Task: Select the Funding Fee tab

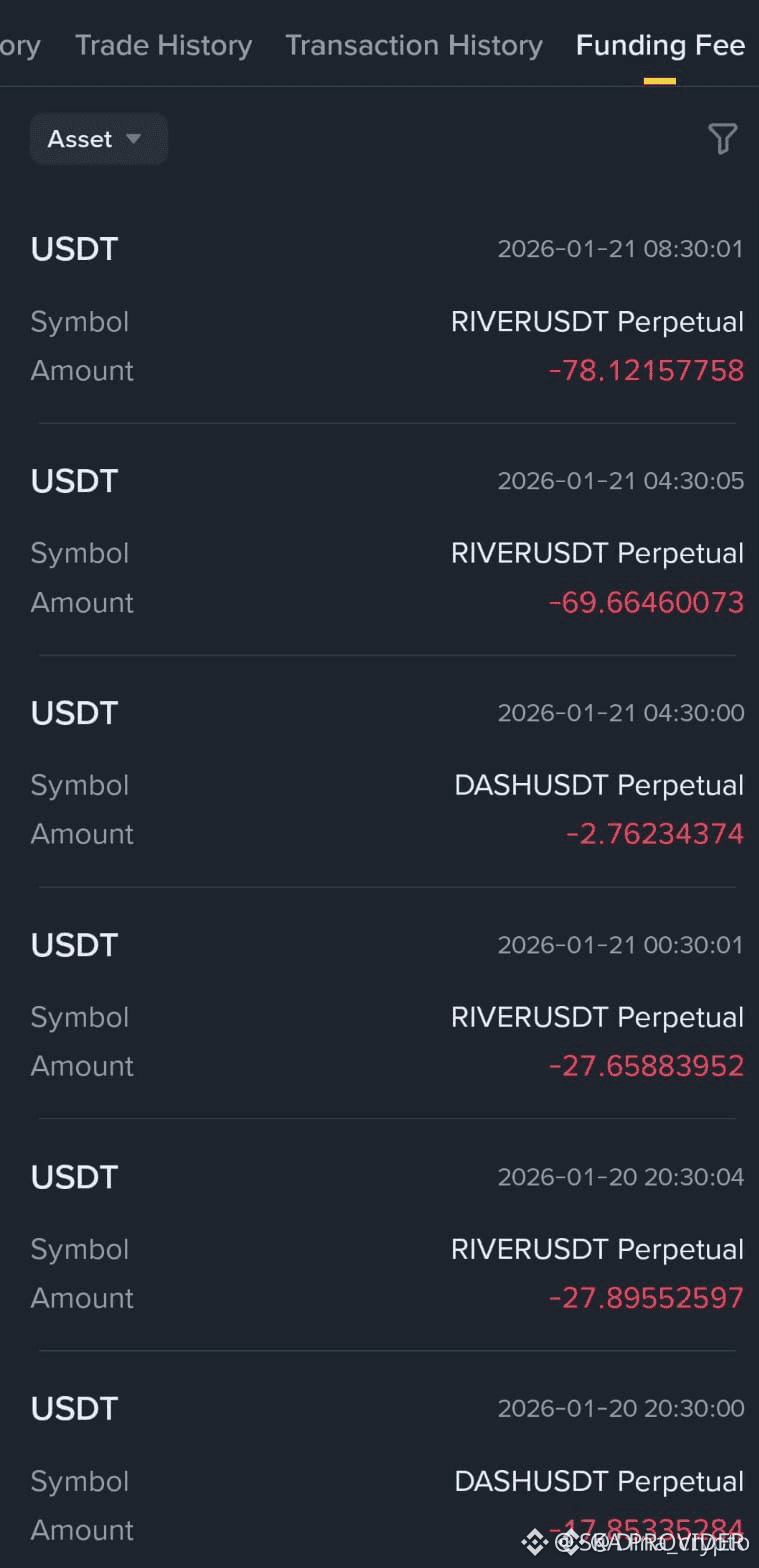Action: [660, 45]
